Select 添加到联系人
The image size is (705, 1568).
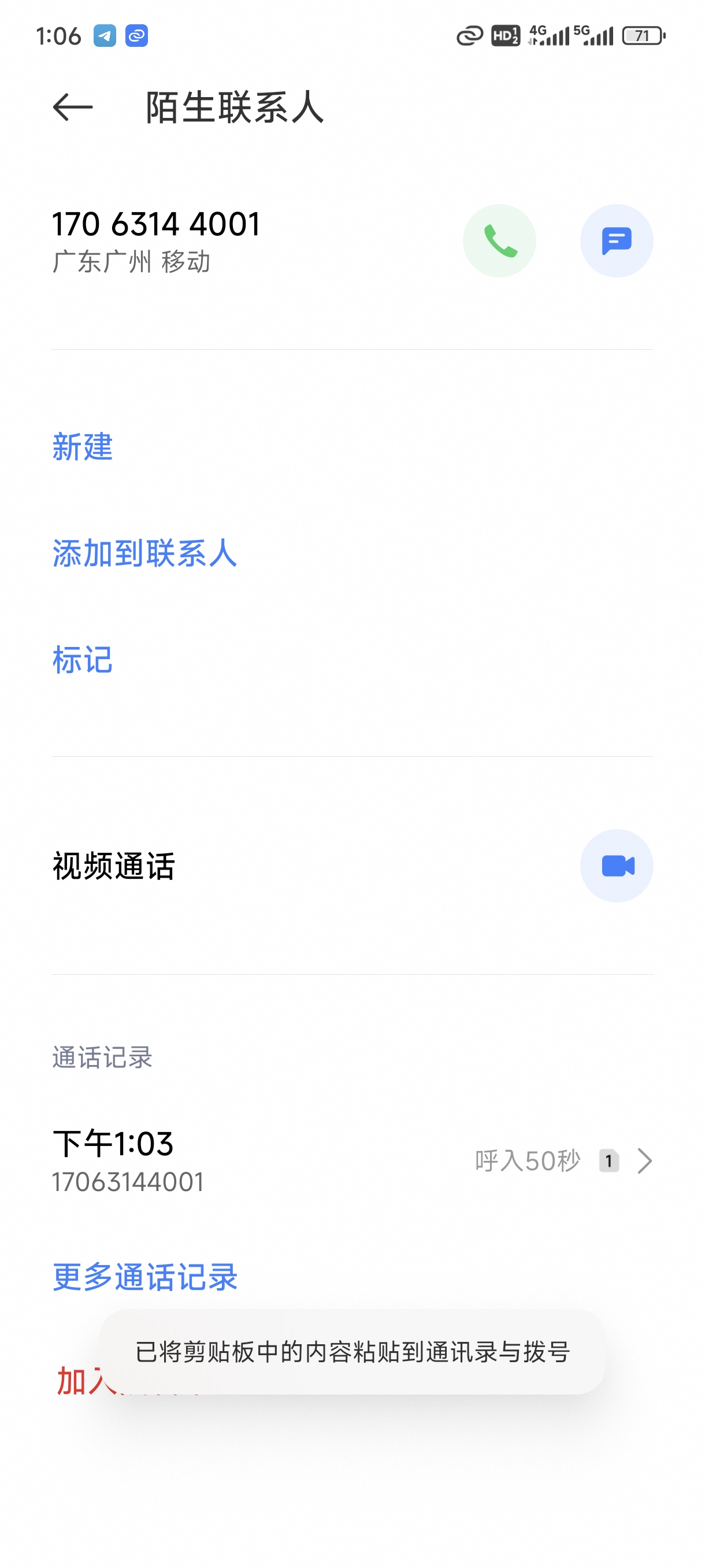[145, 554]
